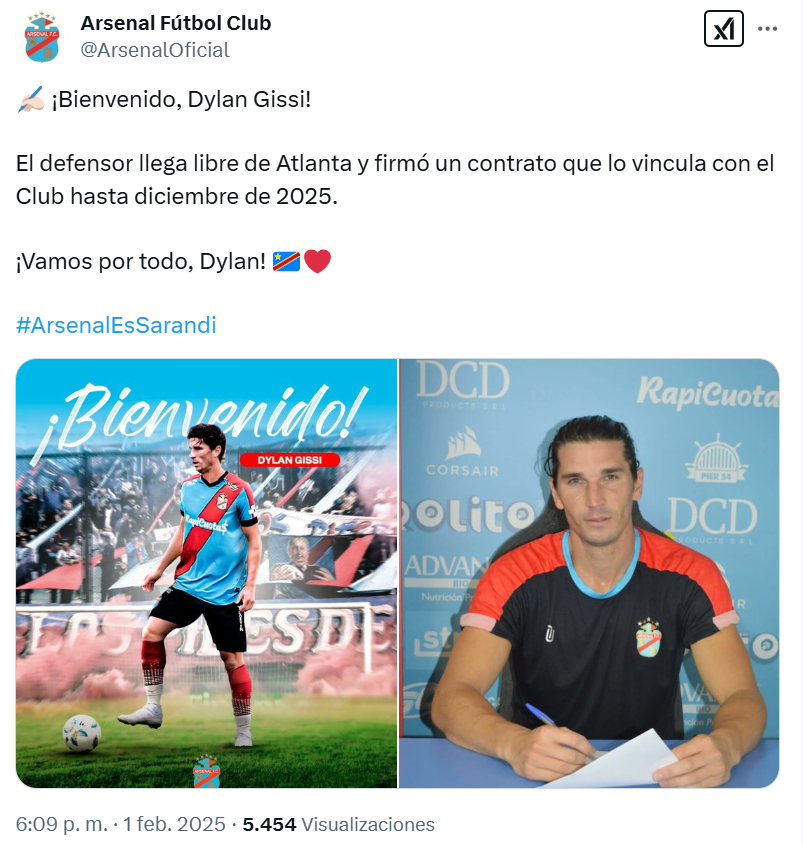Open the #ArsenalEsSarandi hashtag
The width and height of the screenshot is (803, 845).
(116, 325)
